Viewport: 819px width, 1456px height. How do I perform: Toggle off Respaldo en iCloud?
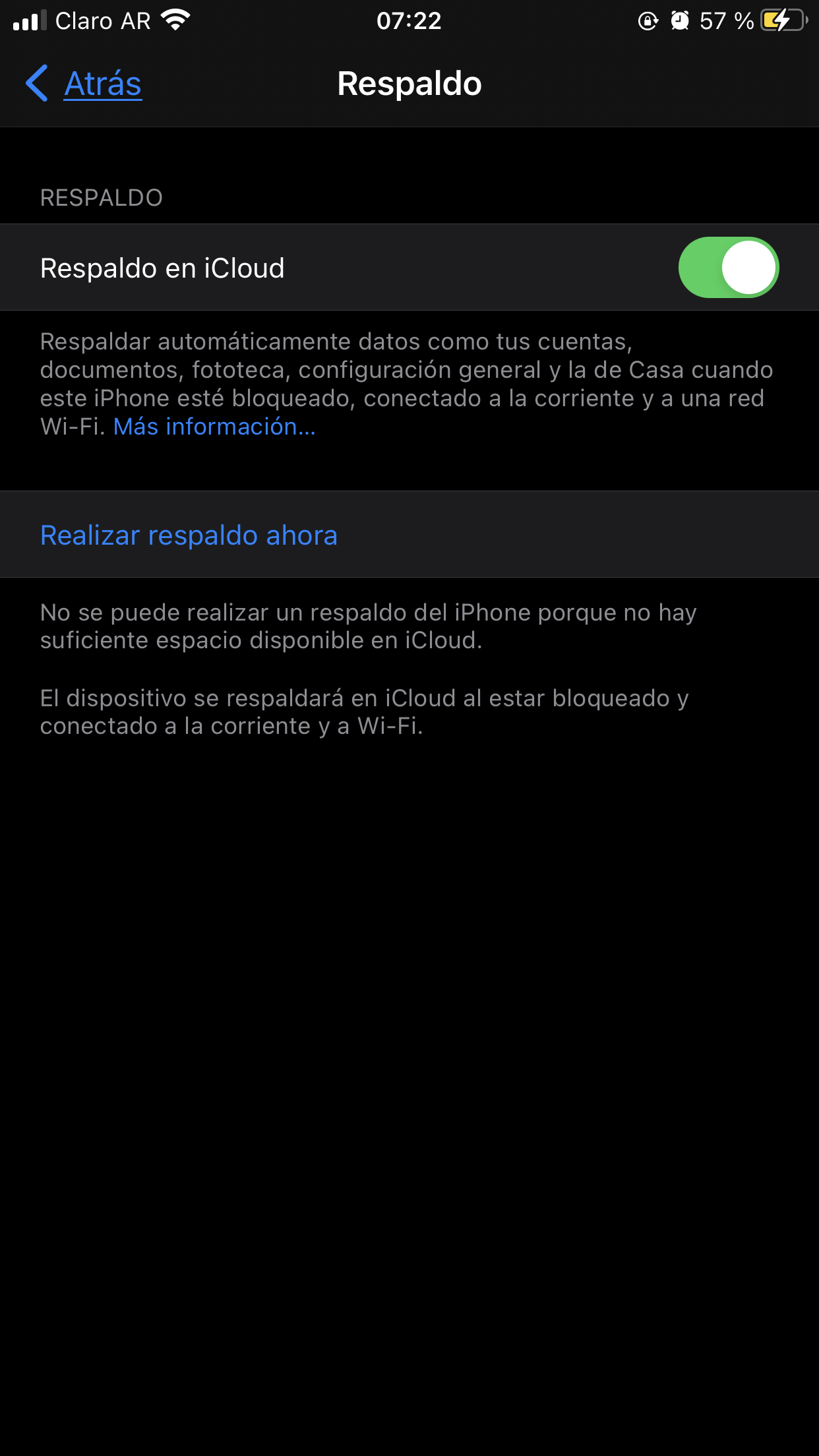tap(729, 268)
